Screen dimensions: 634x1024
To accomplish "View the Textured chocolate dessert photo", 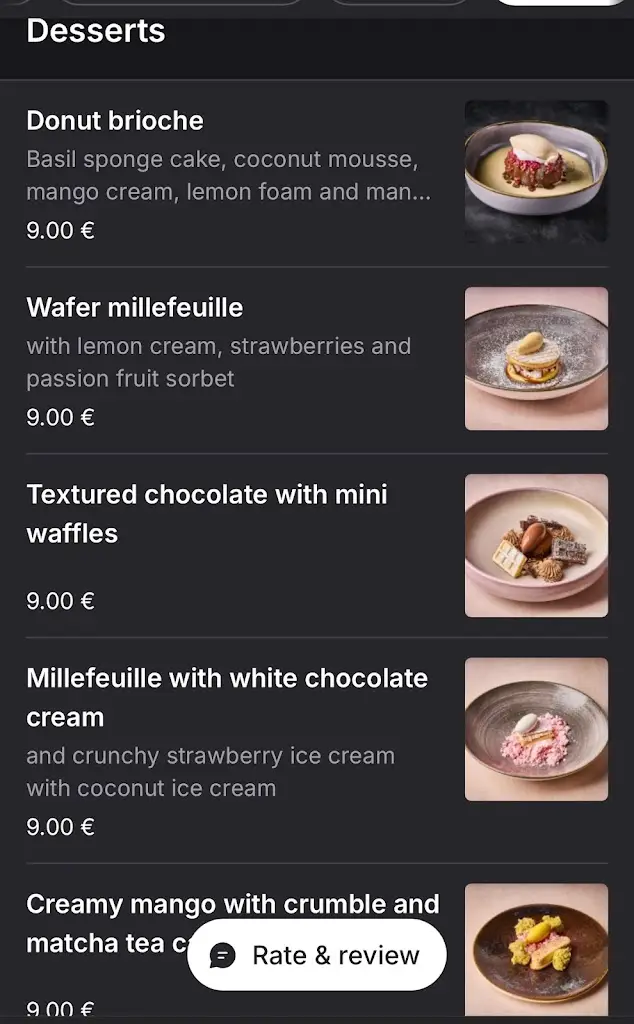I will tap(536, 545).
